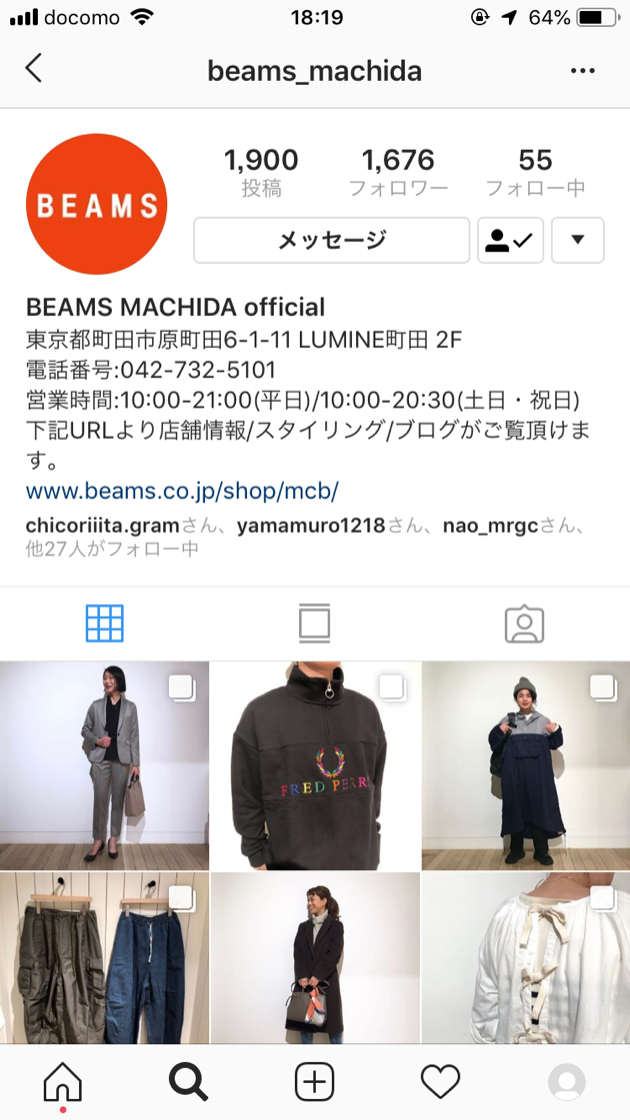Create a new post with plus icon
Screen dimensions: 630x1120
(x=314, y=1081)
